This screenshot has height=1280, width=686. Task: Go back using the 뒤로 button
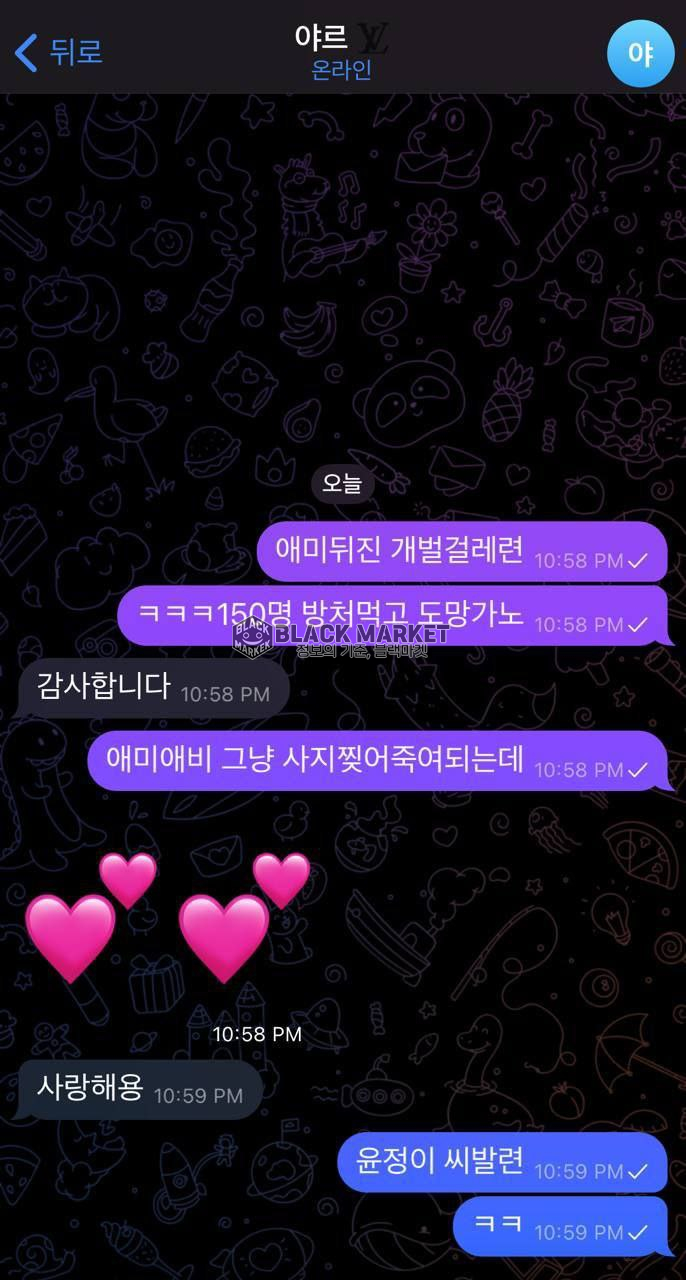[x=60, y=52]
